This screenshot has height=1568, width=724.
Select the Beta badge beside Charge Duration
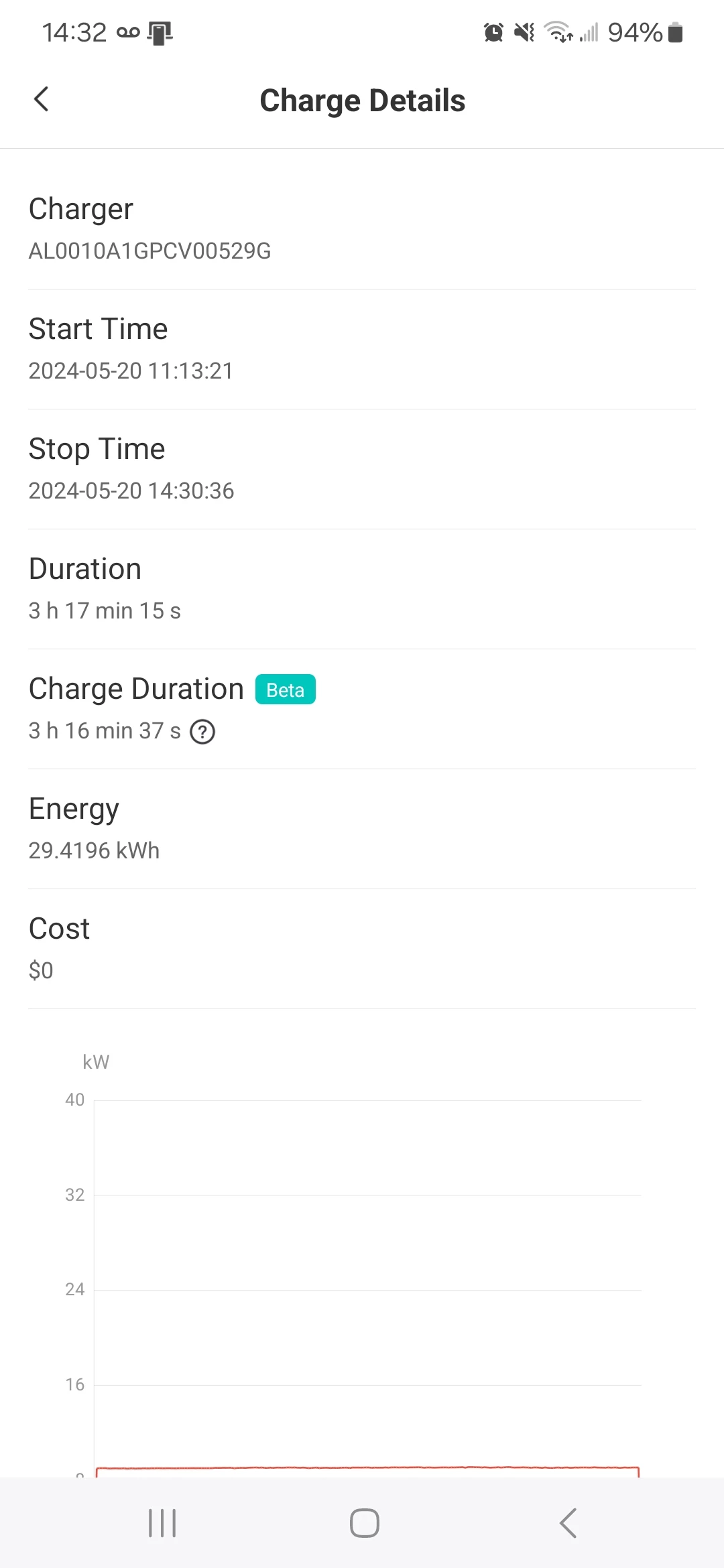(284, 690)
